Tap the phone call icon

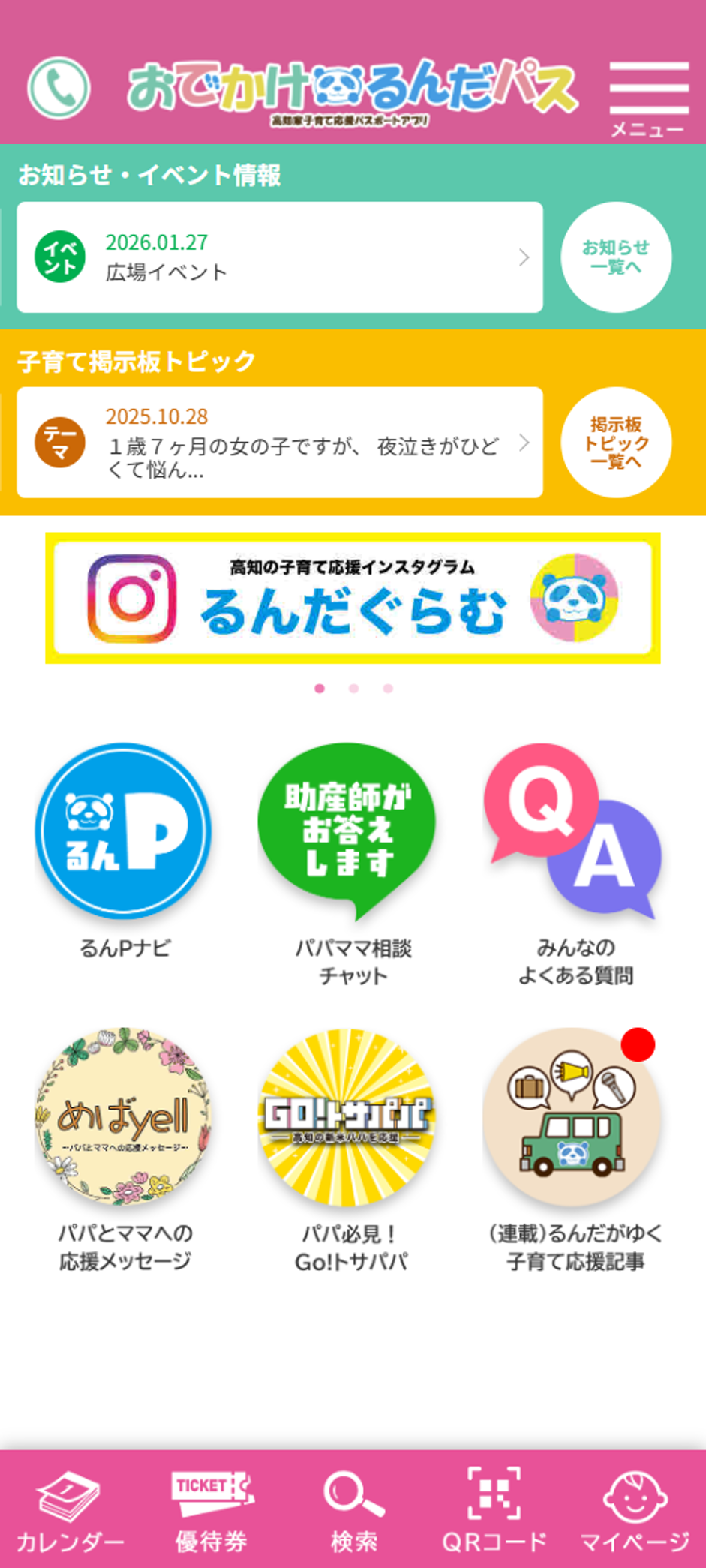59,88
